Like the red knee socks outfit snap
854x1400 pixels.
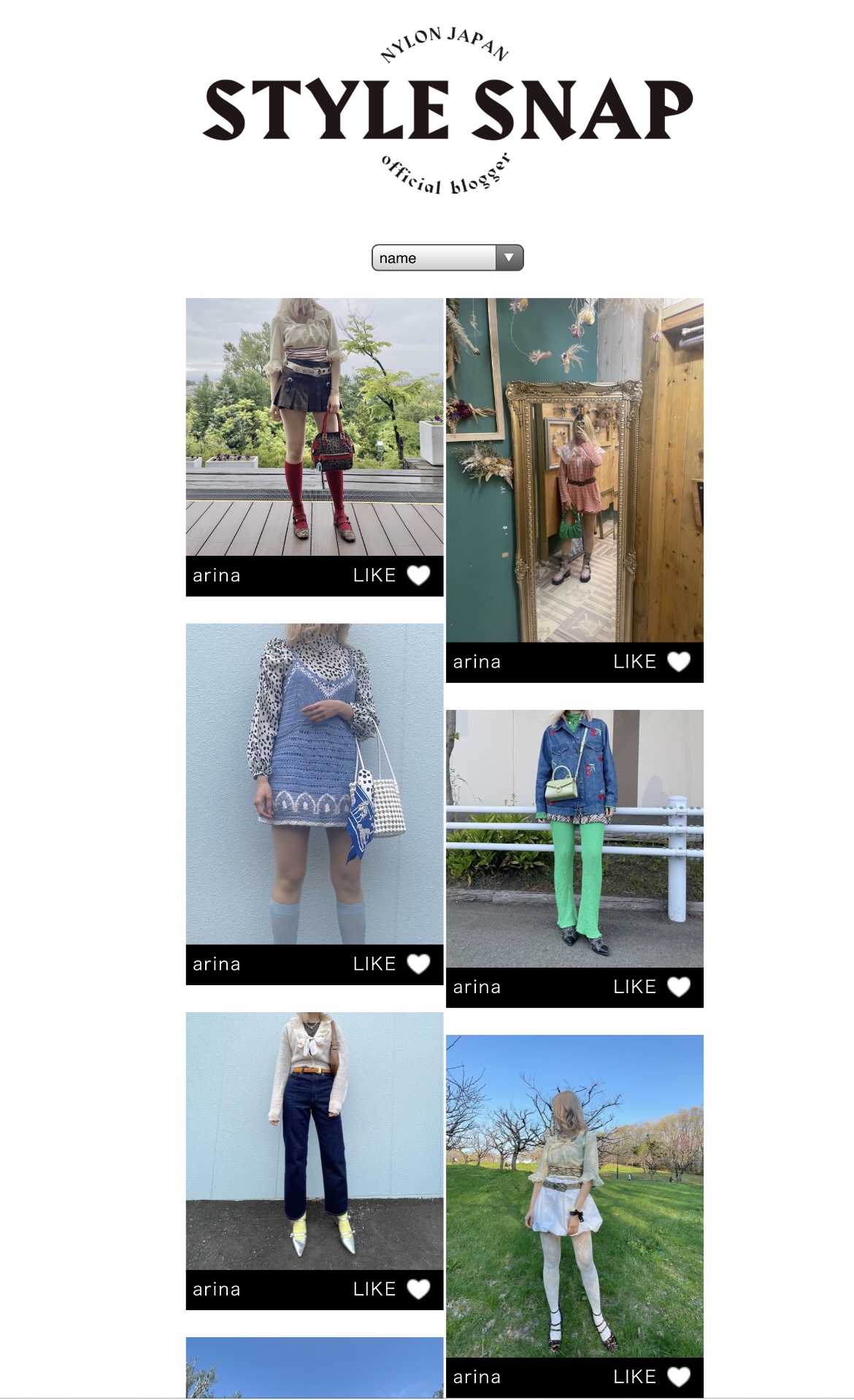[418, 575]
